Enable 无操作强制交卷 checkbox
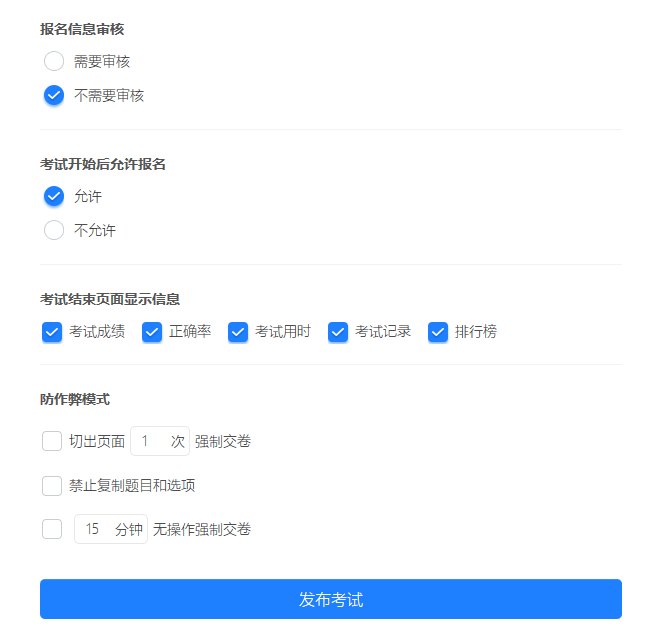665x634 pixels. coord(52,529)
